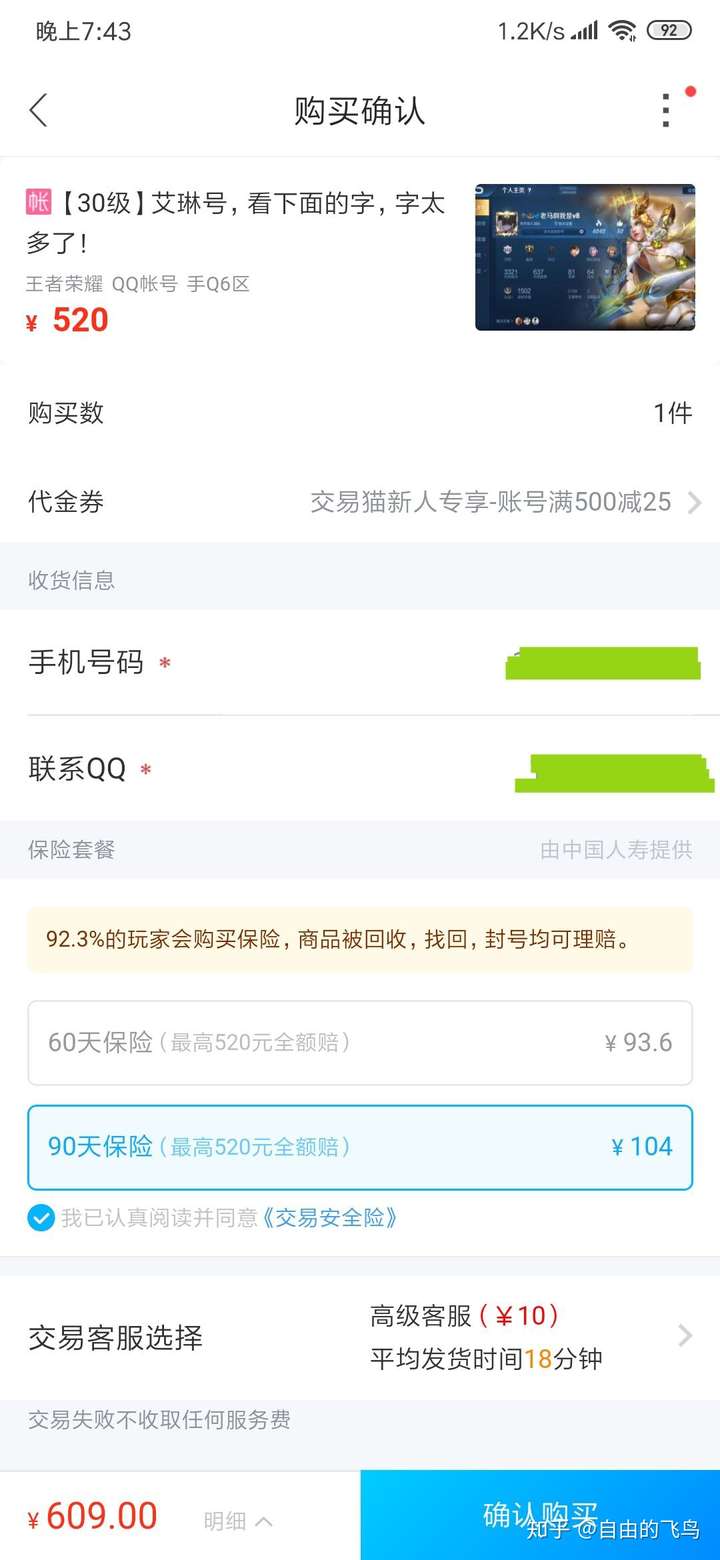
Task: Go back from the 购买确认 page
Action: [x=39, y=110]
